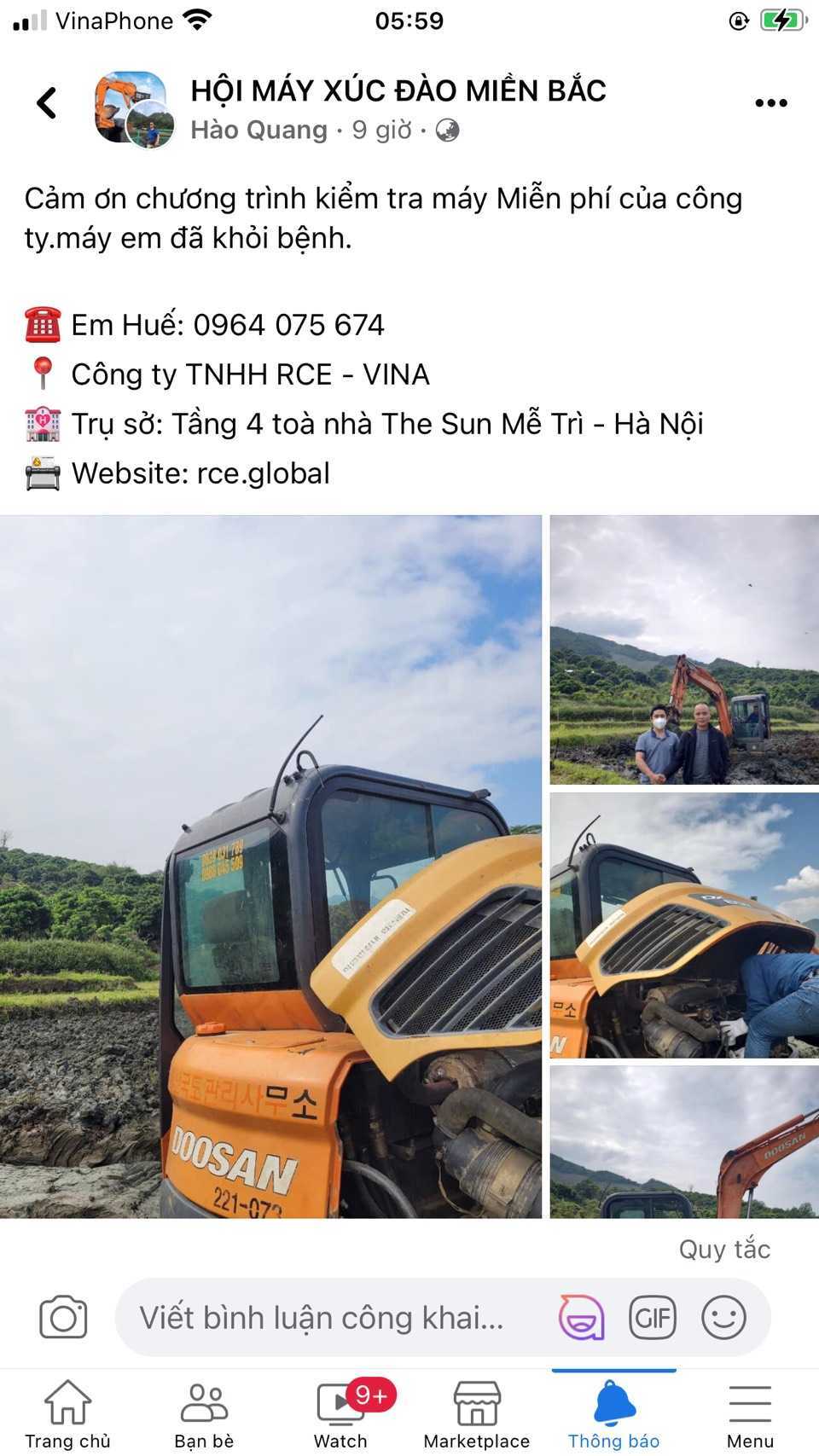Open the Thông báo notifications tab
The width and height of the screenshot is (819, 1456).
(x=613, y=1413)
